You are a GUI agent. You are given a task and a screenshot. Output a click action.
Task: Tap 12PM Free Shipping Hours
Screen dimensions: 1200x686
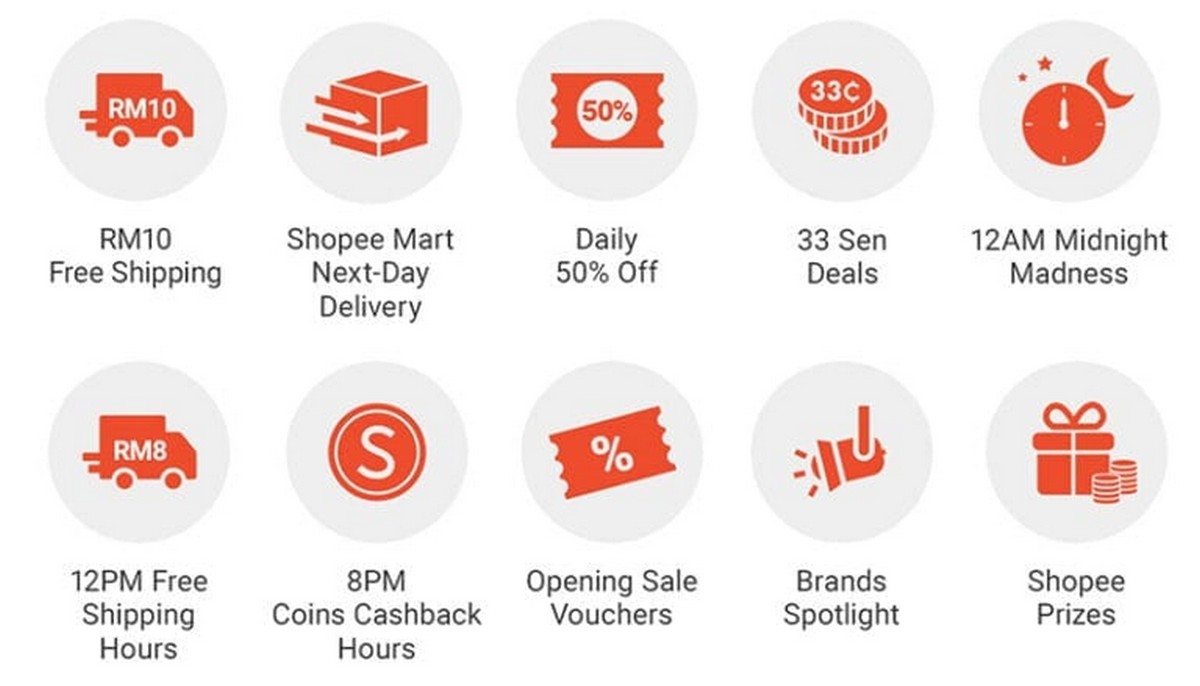click(139, 452)
